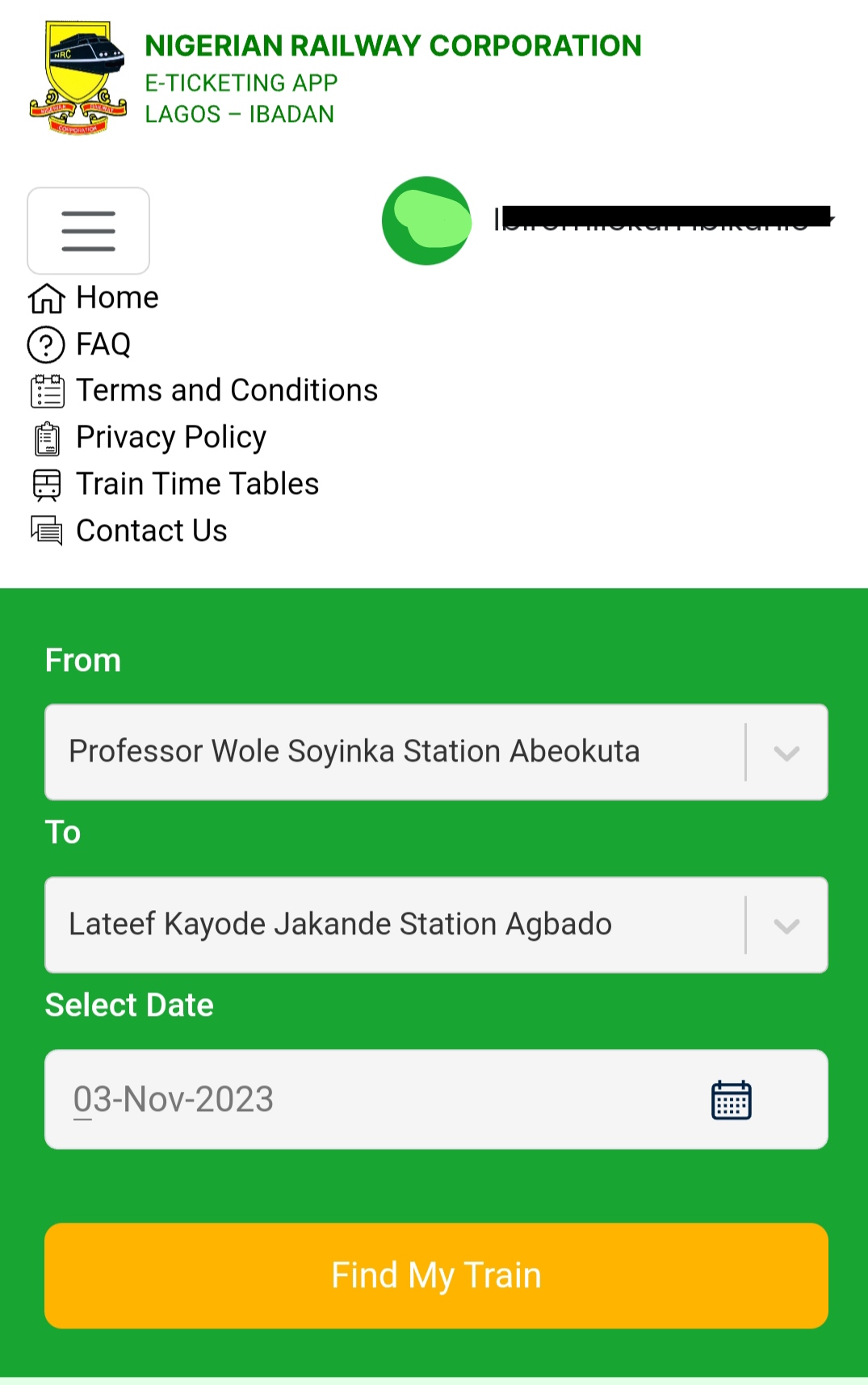Open Train Time Tables

tap(197, 485)
